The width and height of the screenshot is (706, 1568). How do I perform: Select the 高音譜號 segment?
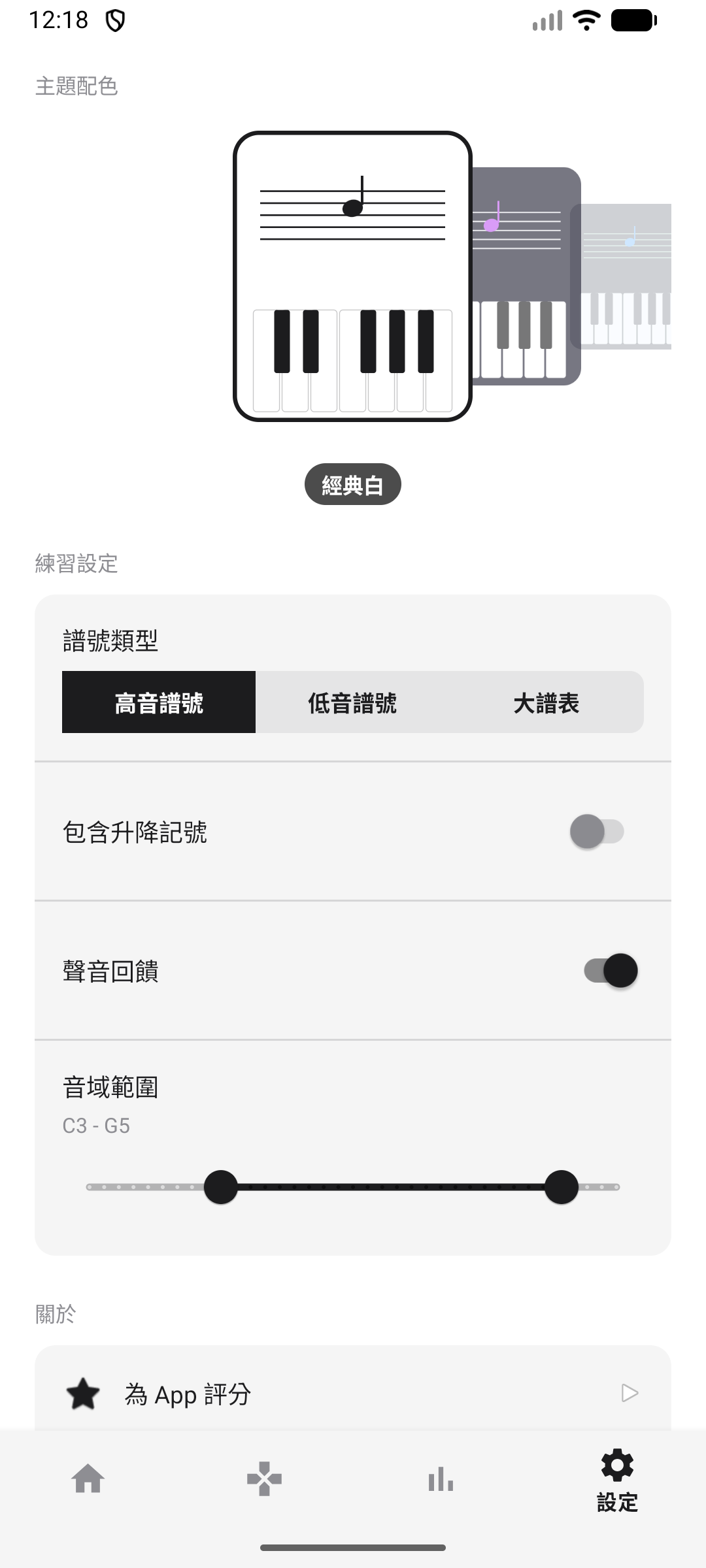(158, 702)
